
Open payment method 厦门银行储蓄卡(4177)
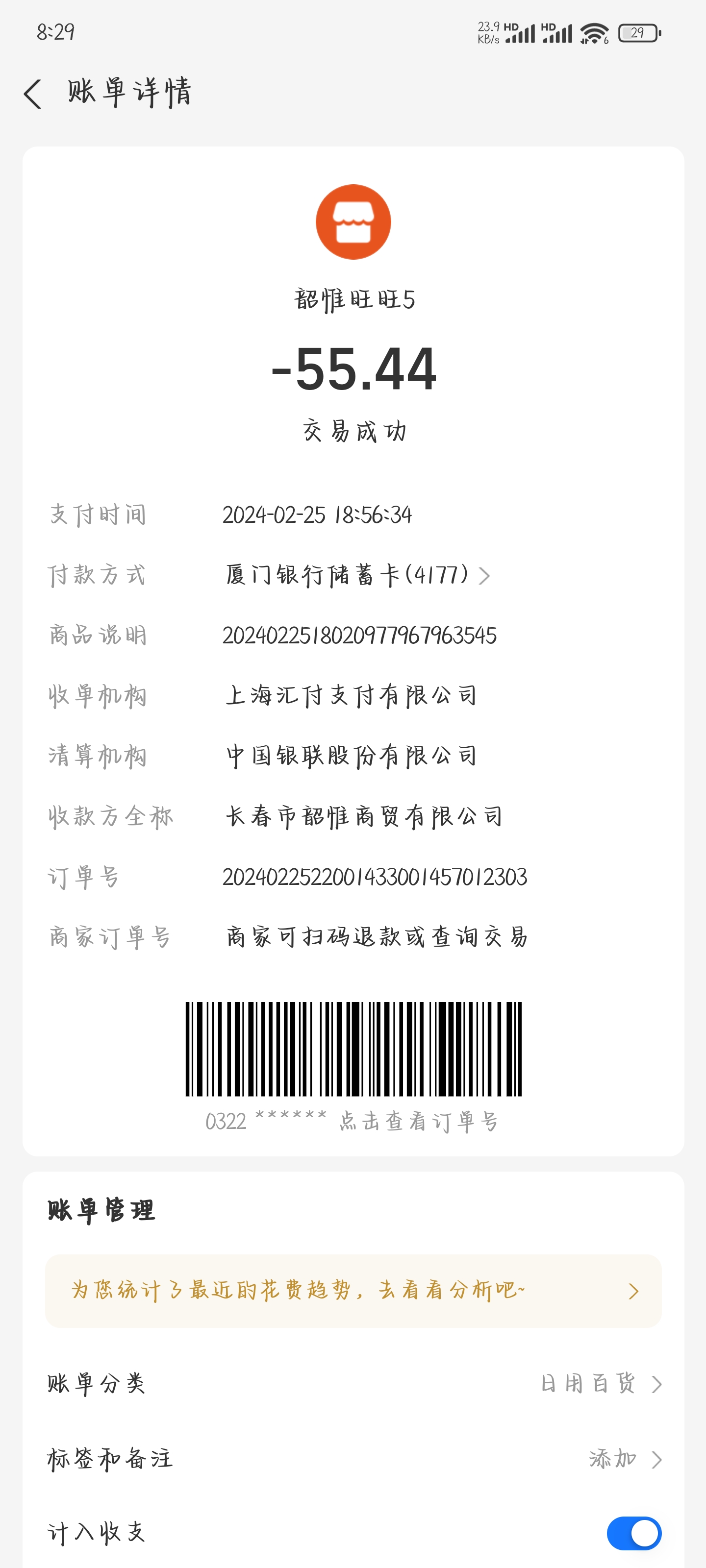tap(357, 575)
